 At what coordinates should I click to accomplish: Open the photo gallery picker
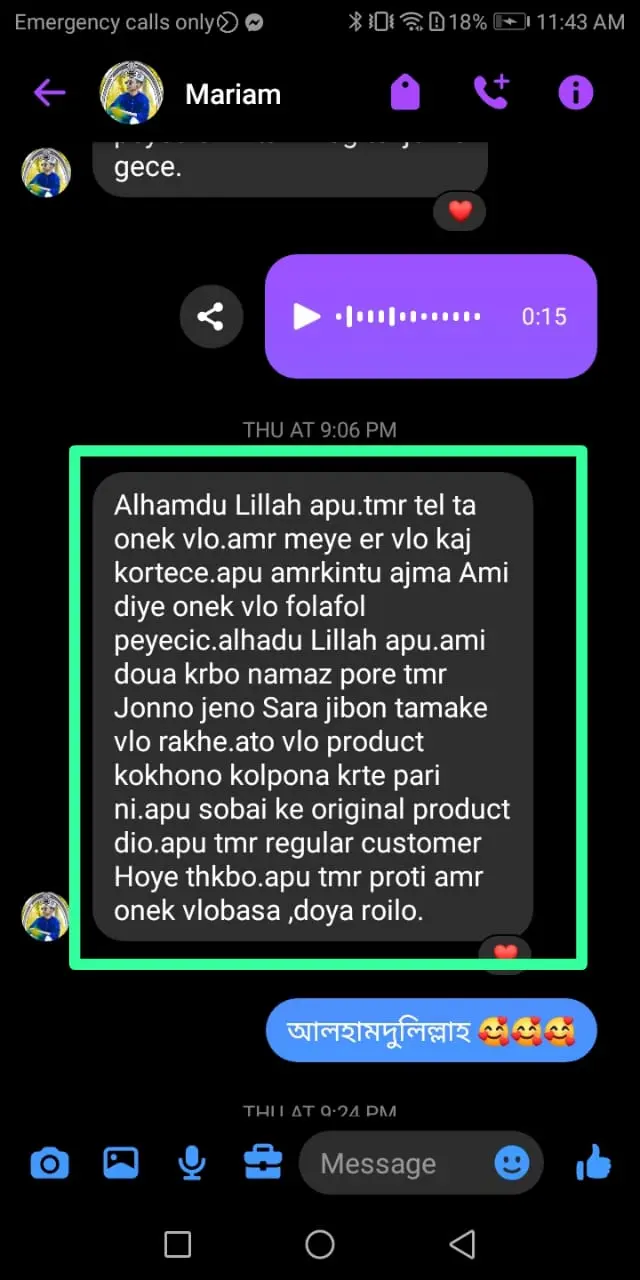tap(121, 1163)
